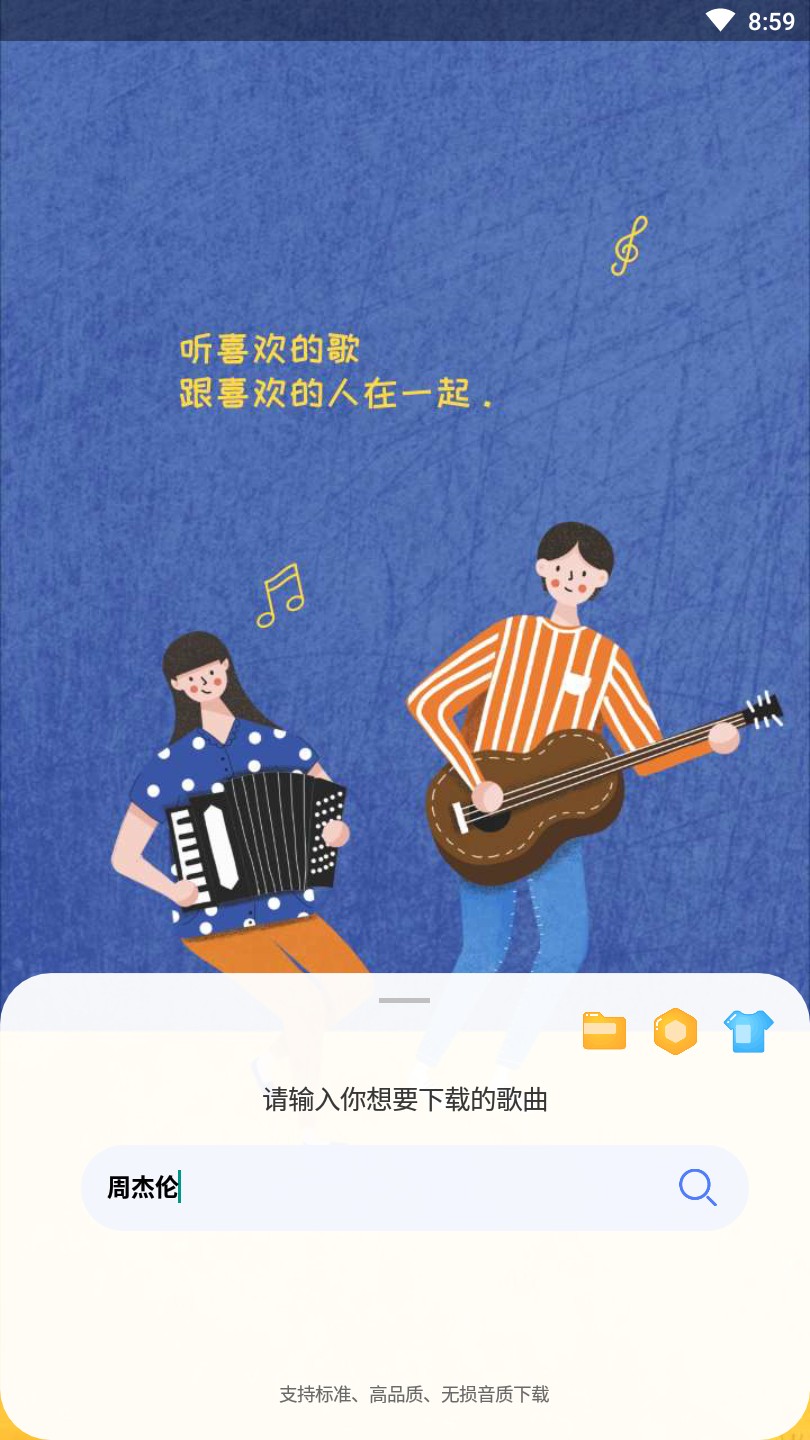This screenshot has height=1440, width=810.
Task: Click the black accordion in the illustration
Action: (x=255, y=830)
